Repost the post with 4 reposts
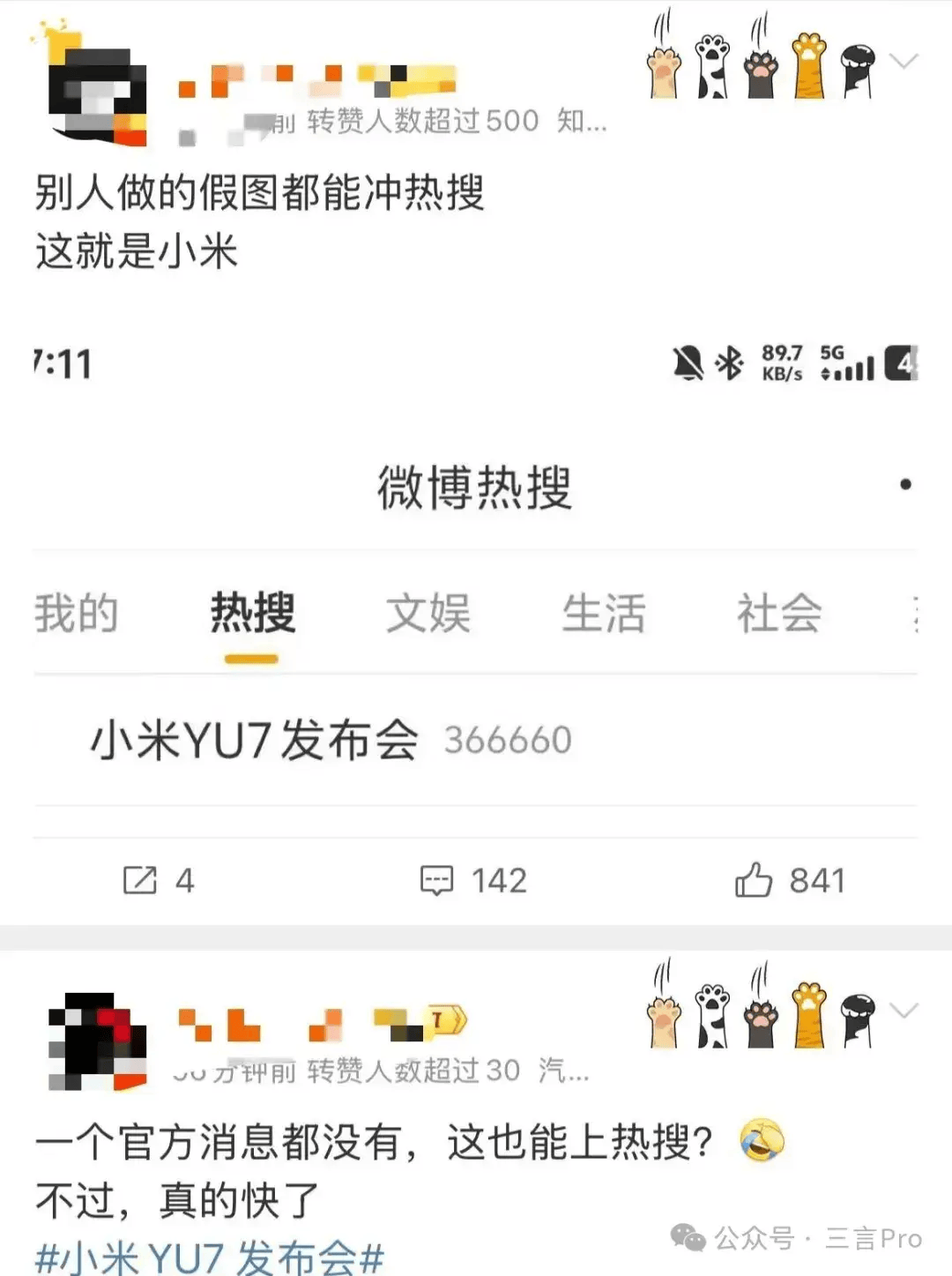952x1276 pixels. click(x=158, y=880)
